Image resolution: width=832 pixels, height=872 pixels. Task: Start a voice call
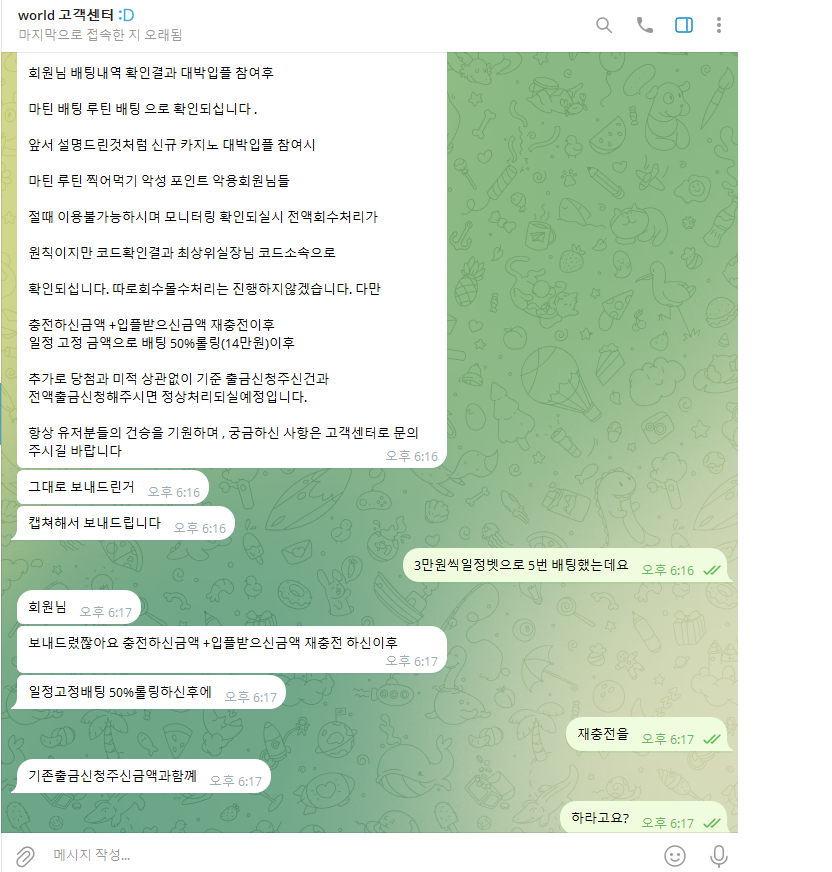pos(645,25)
